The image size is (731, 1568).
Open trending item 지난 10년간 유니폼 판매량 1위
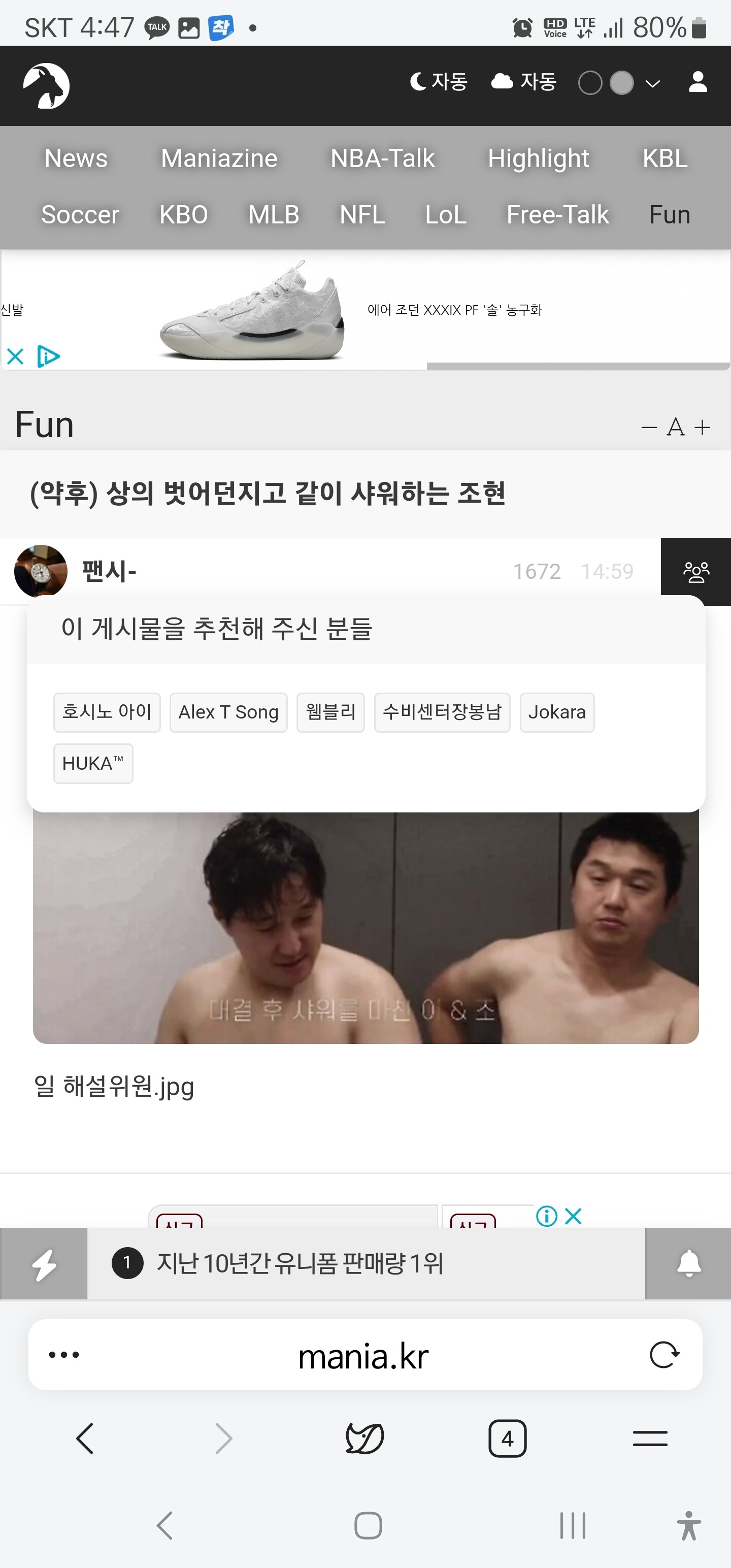[x=300, y=1264]
